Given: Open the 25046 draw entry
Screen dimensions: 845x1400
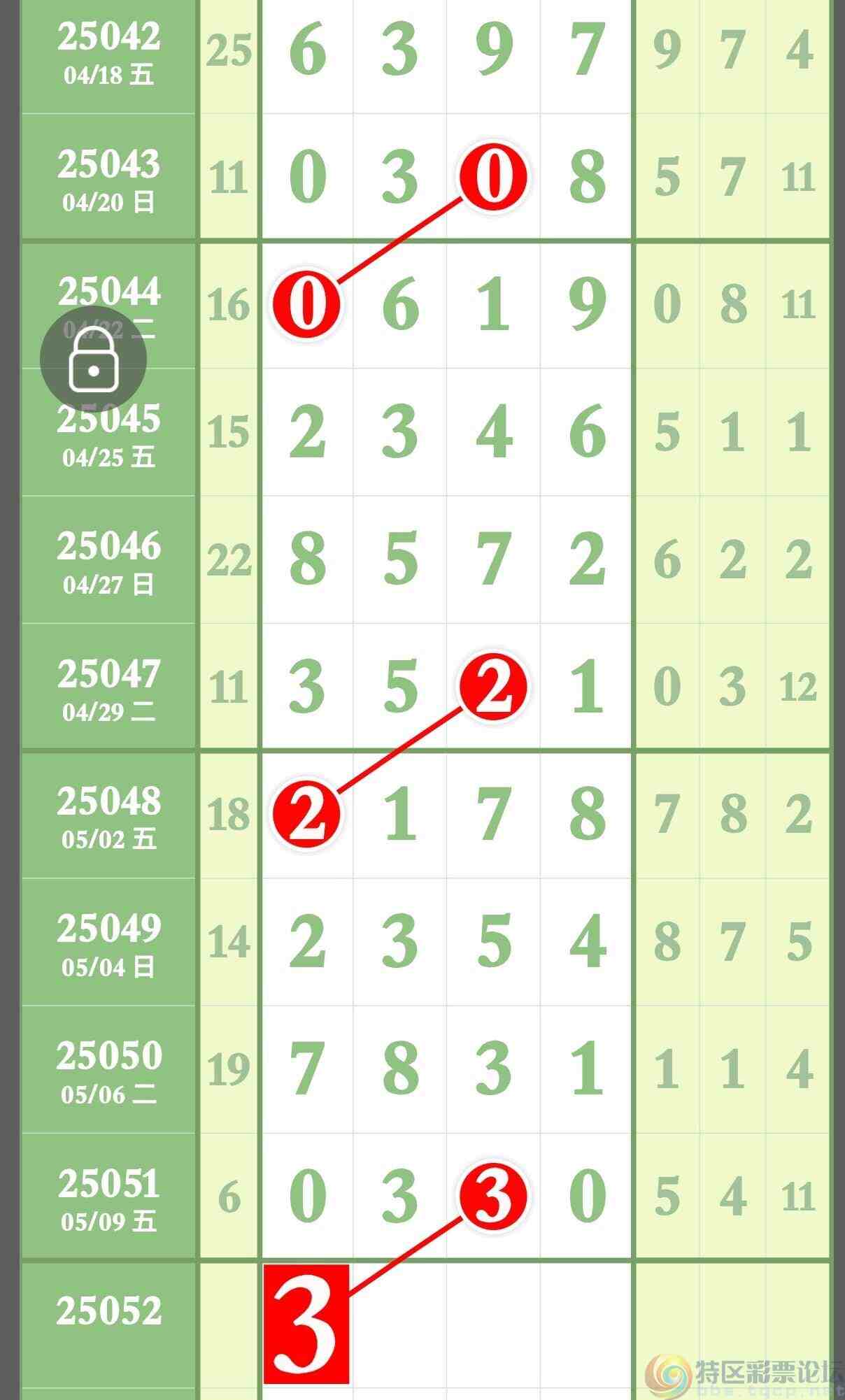Looking at the screenshot, I should point(108,559).
